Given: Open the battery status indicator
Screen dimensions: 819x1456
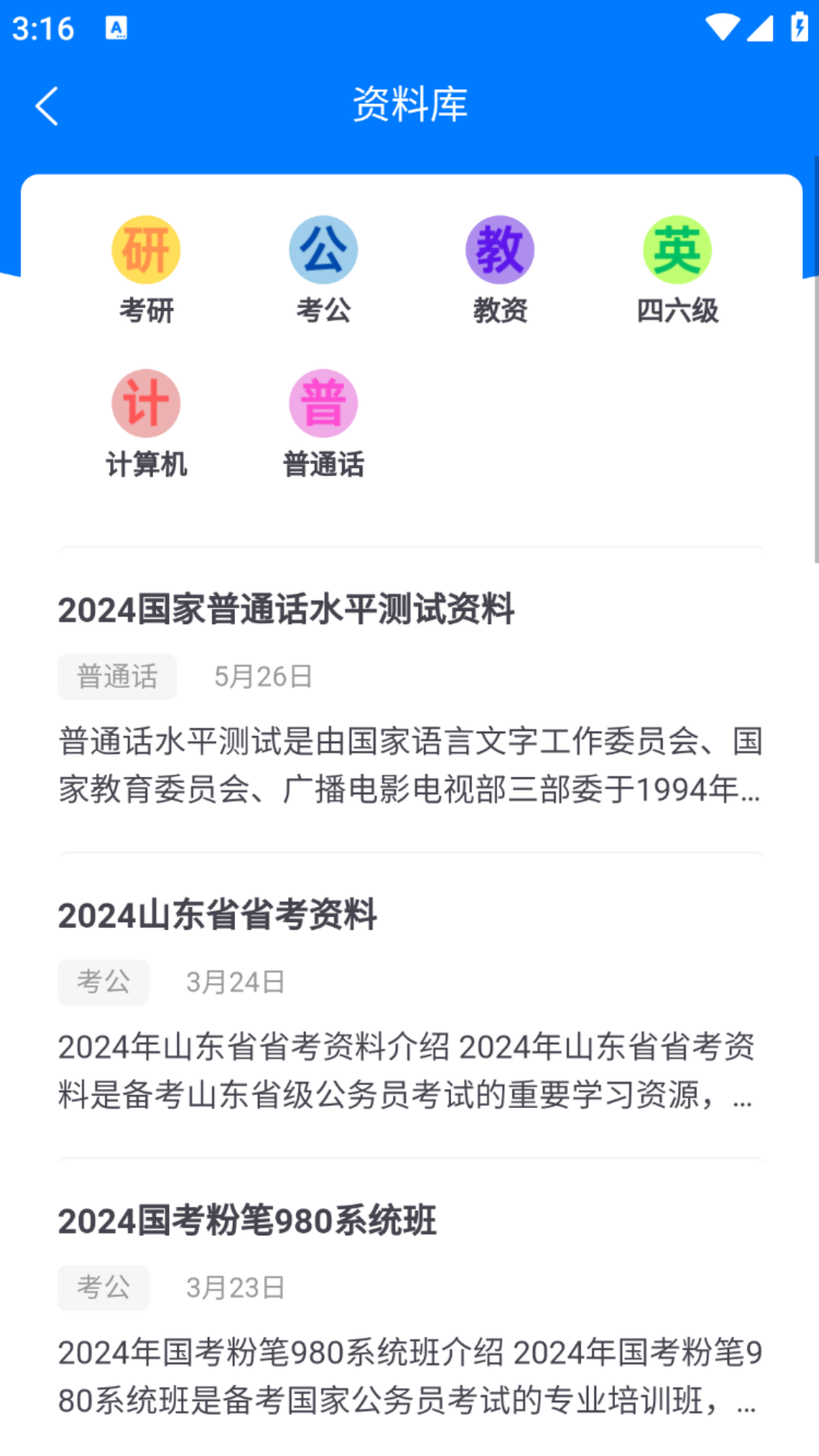Looking at the screenshot, I should coord(799,28).
